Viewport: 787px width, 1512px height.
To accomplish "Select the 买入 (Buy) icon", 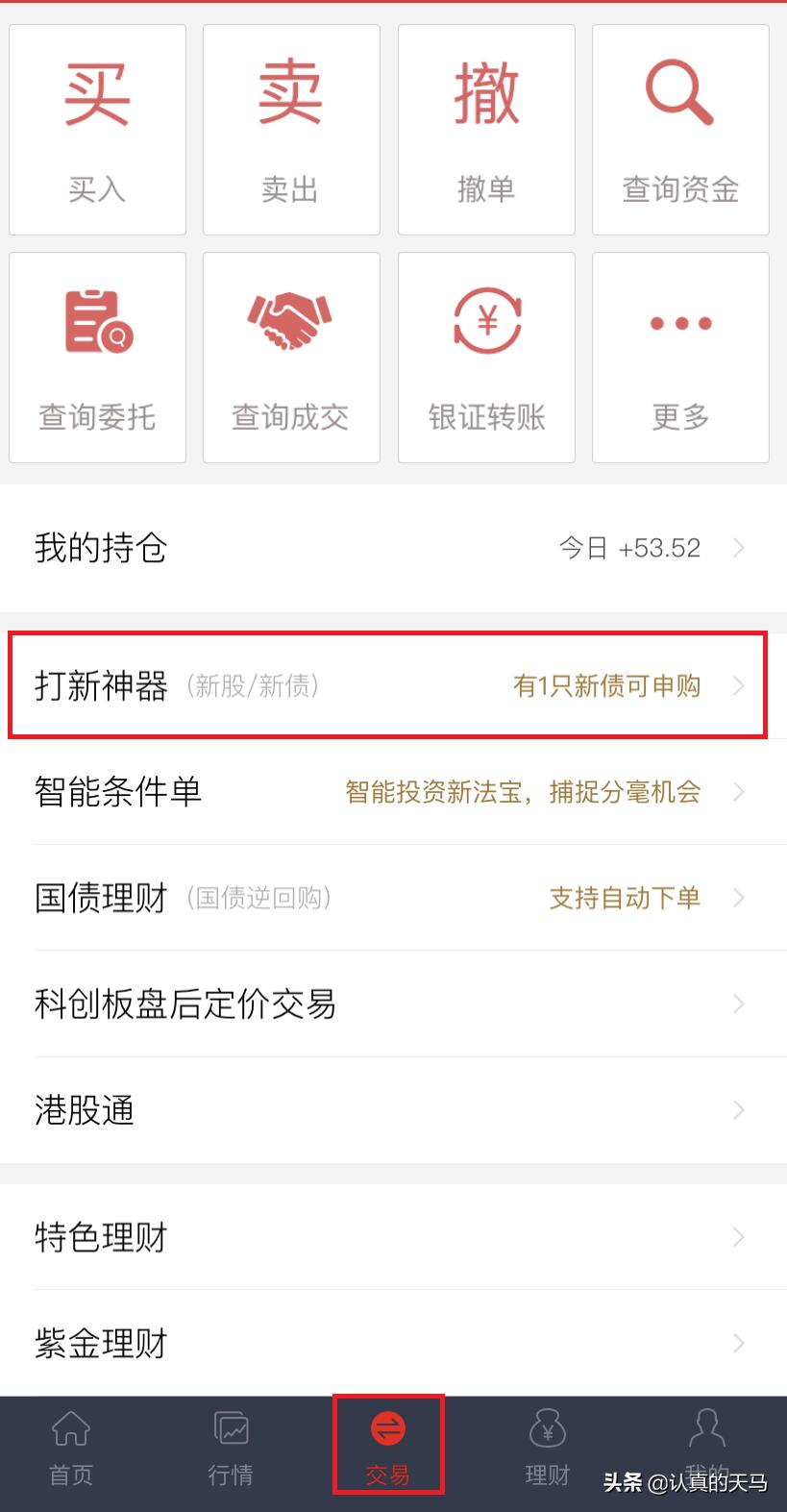I will click(x=96, y=130).
